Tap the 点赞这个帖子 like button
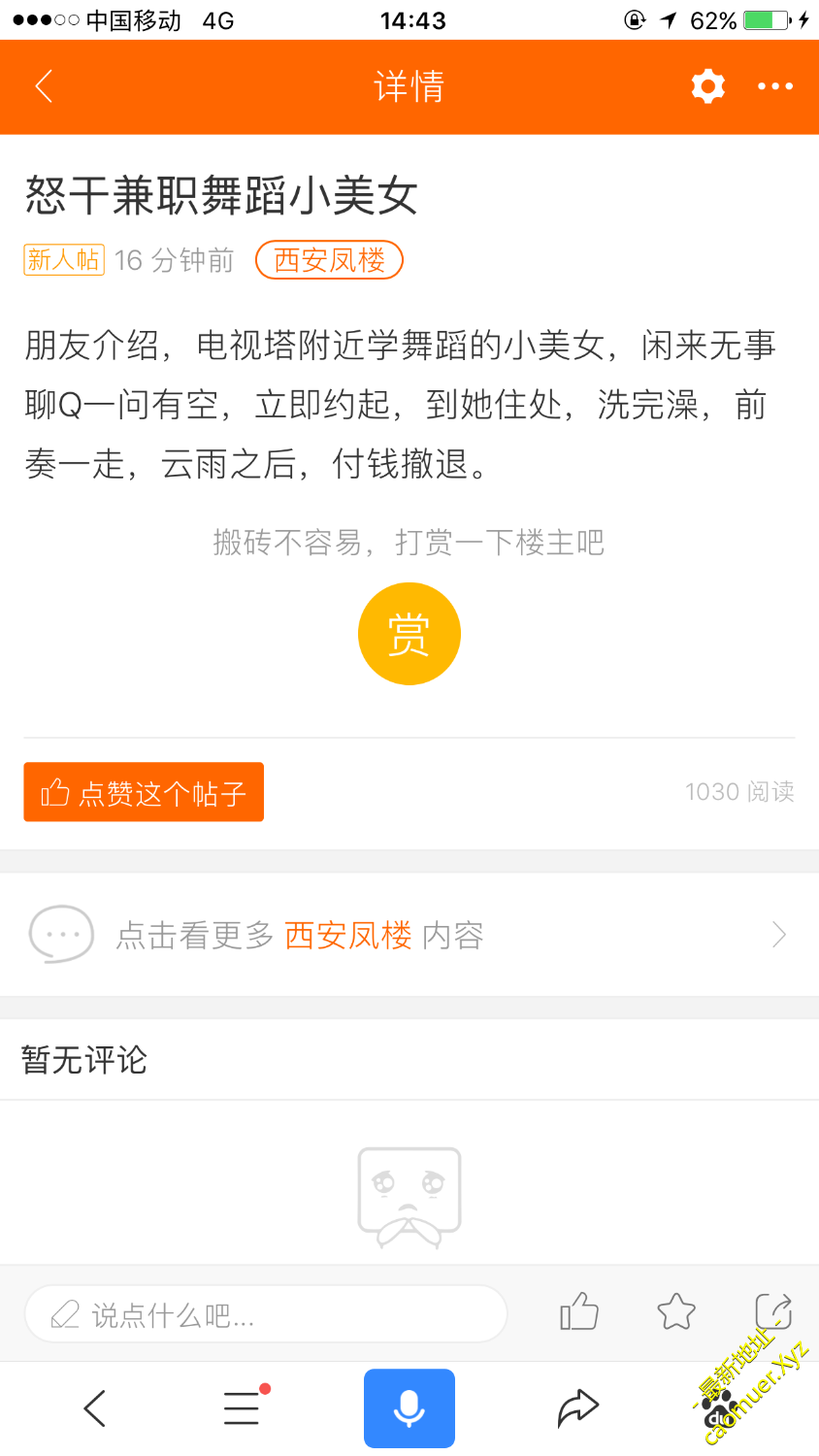This screenshot has height=1456, width=819. pyautogui.click(x=144, y=792)
